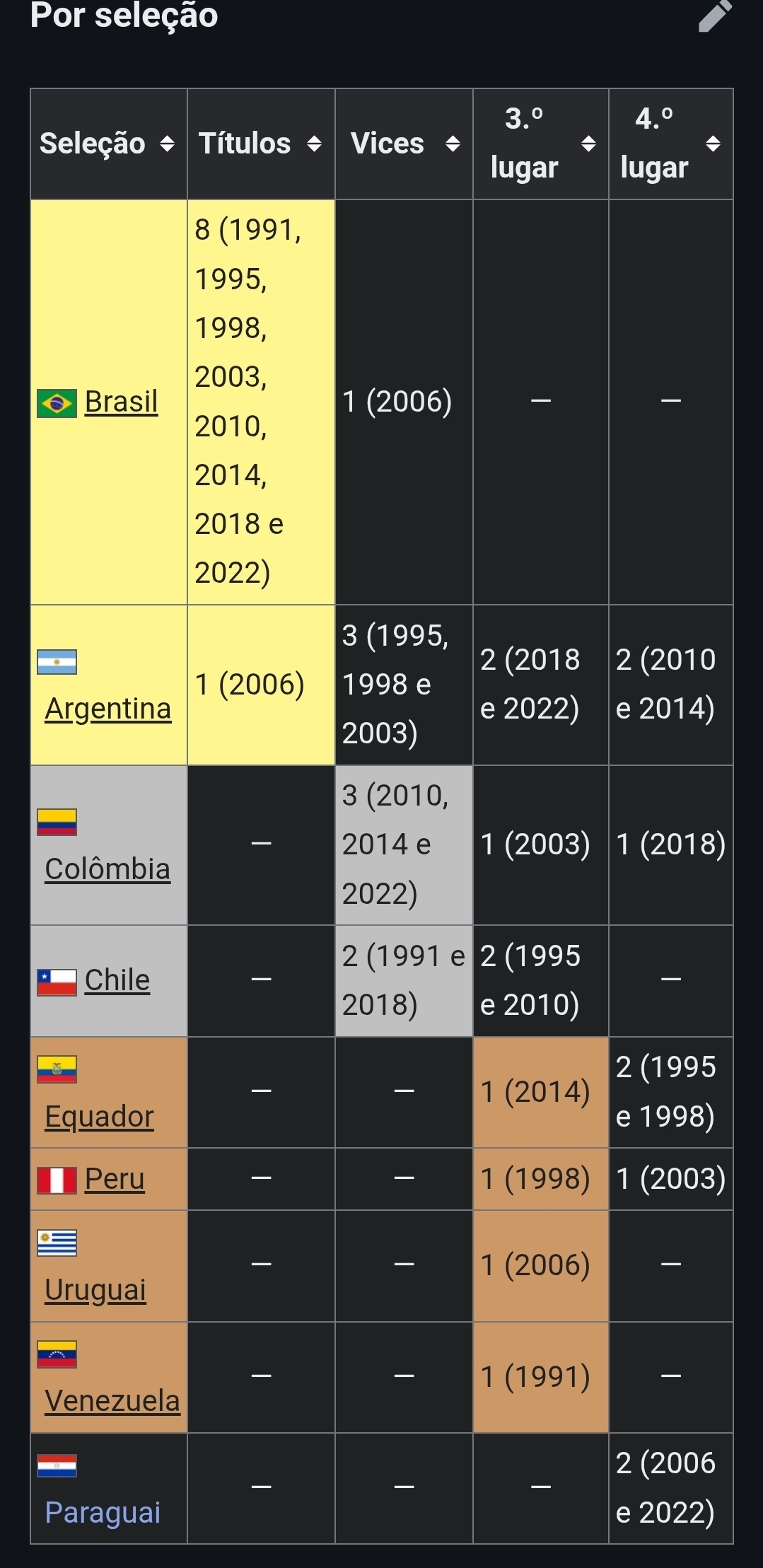The height and width of the screenshot is (1568, 763).
Task: Sort table by Vices column
Action: [x=453, y=144]
